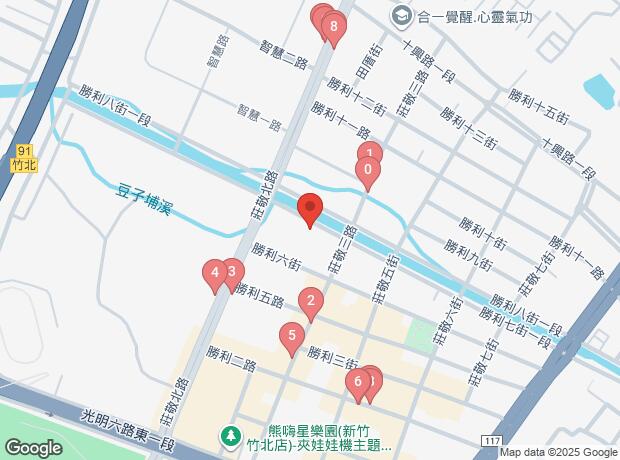Select map marker number 5

[291, 338]
